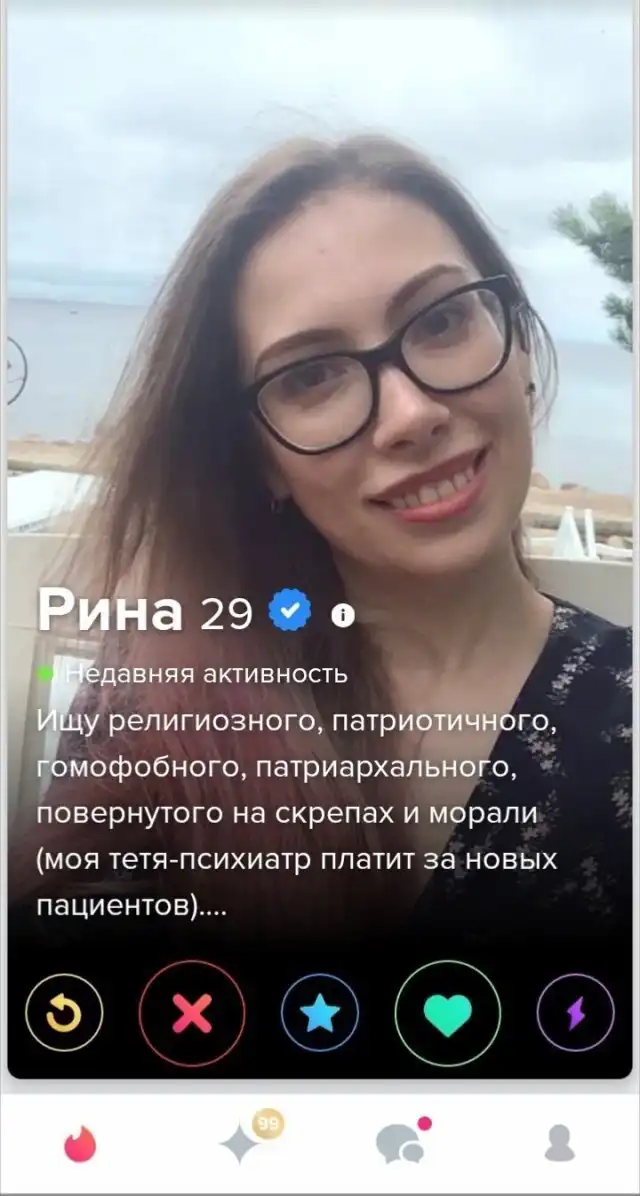Go to the profile tab

pos(558,1144)
